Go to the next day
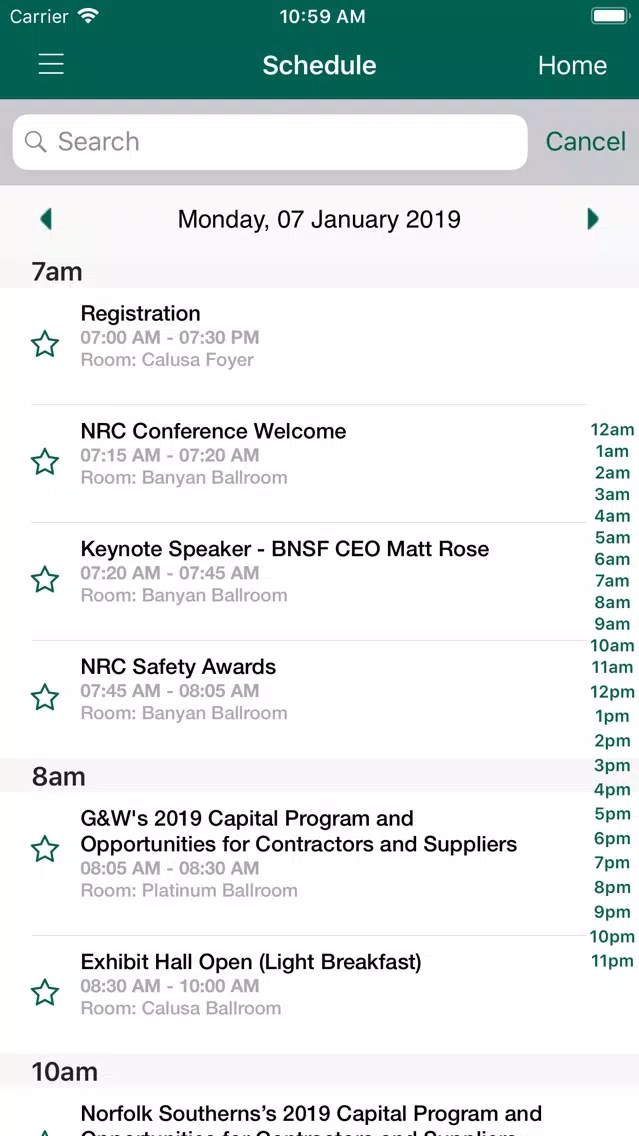This screenshot has height=1136, width=639. point(593,219)
